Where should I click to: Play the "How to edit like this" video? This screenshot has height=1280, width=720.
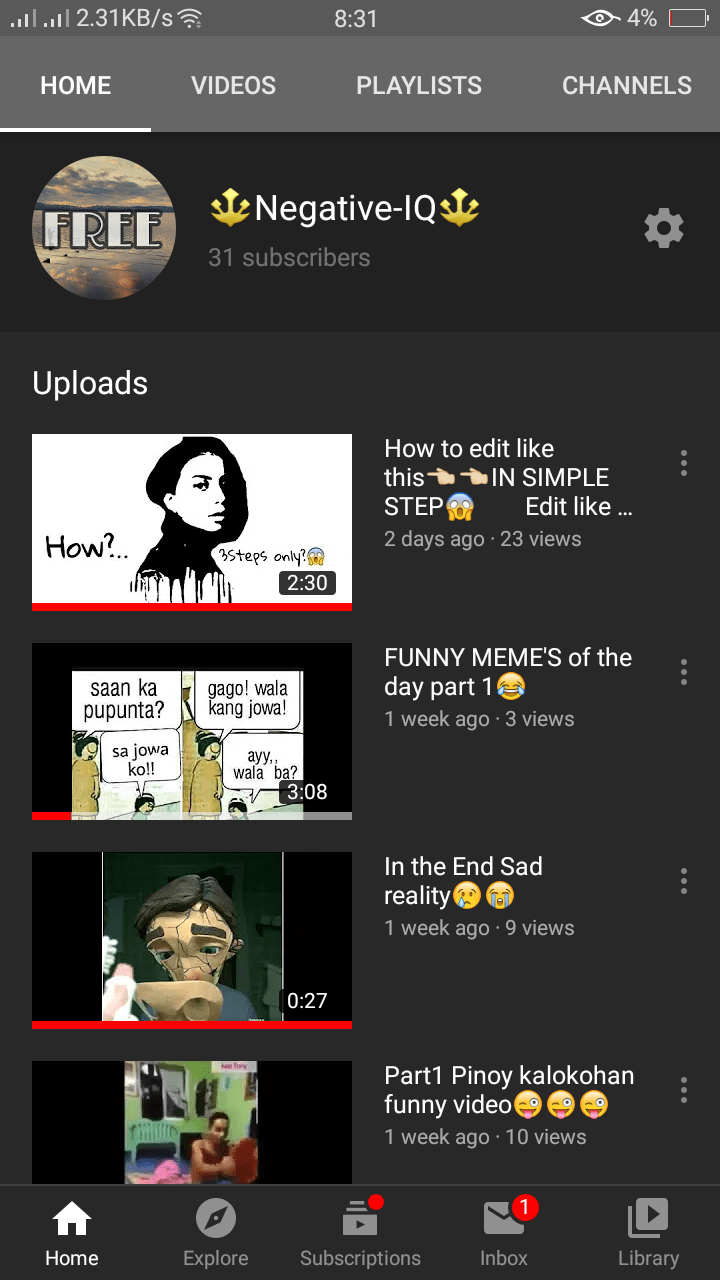[192, 520]
